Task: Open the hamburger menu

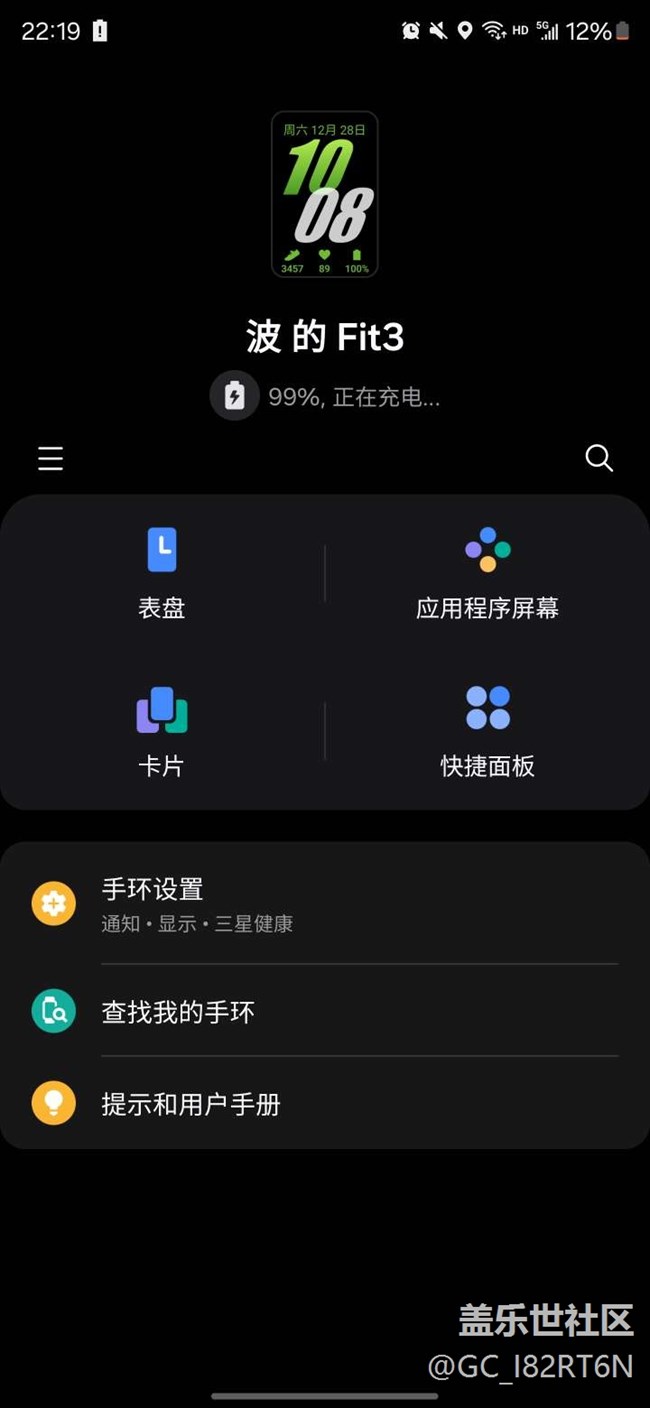Action: 51,458
